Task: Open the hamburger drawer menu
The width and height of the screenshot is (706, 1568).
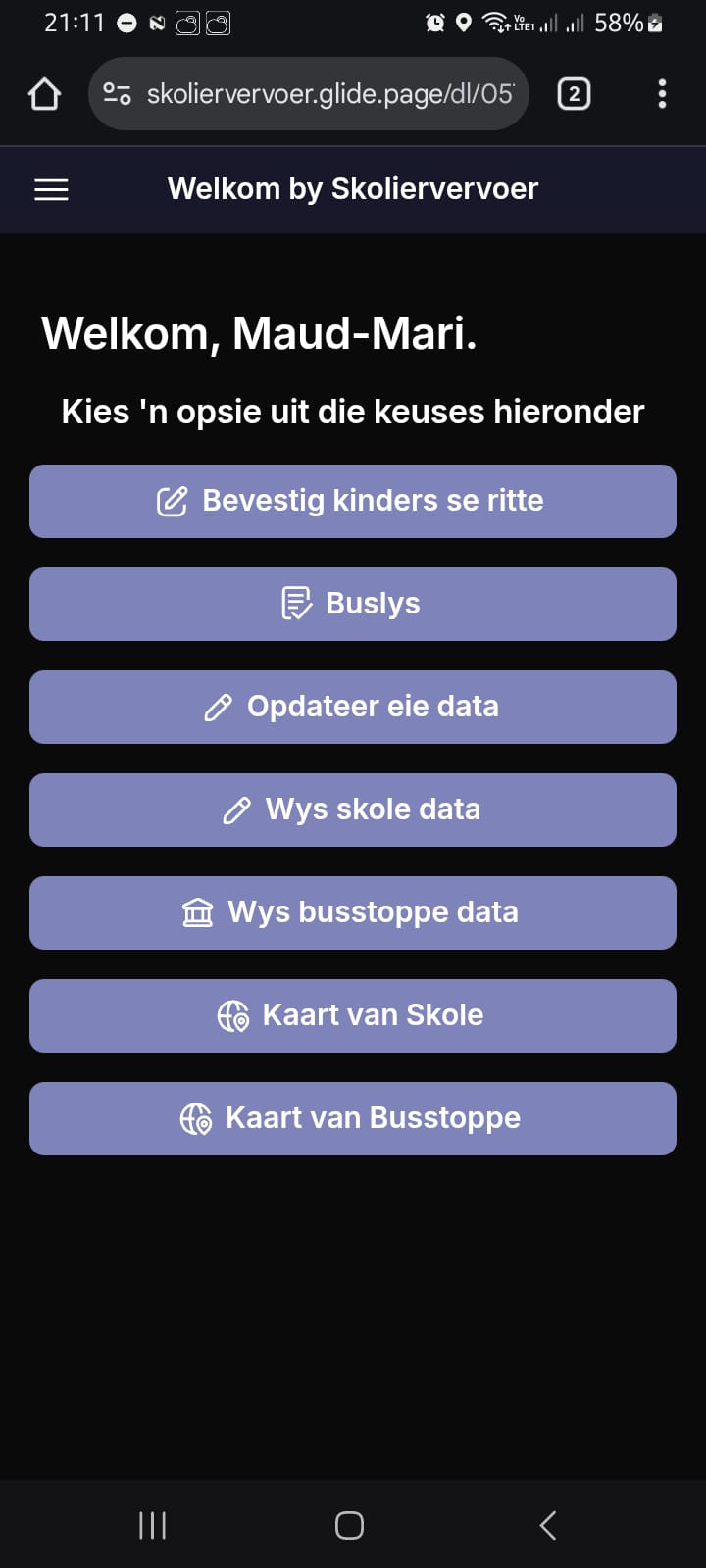Action: pyautogui.click(x=51, y=189)
